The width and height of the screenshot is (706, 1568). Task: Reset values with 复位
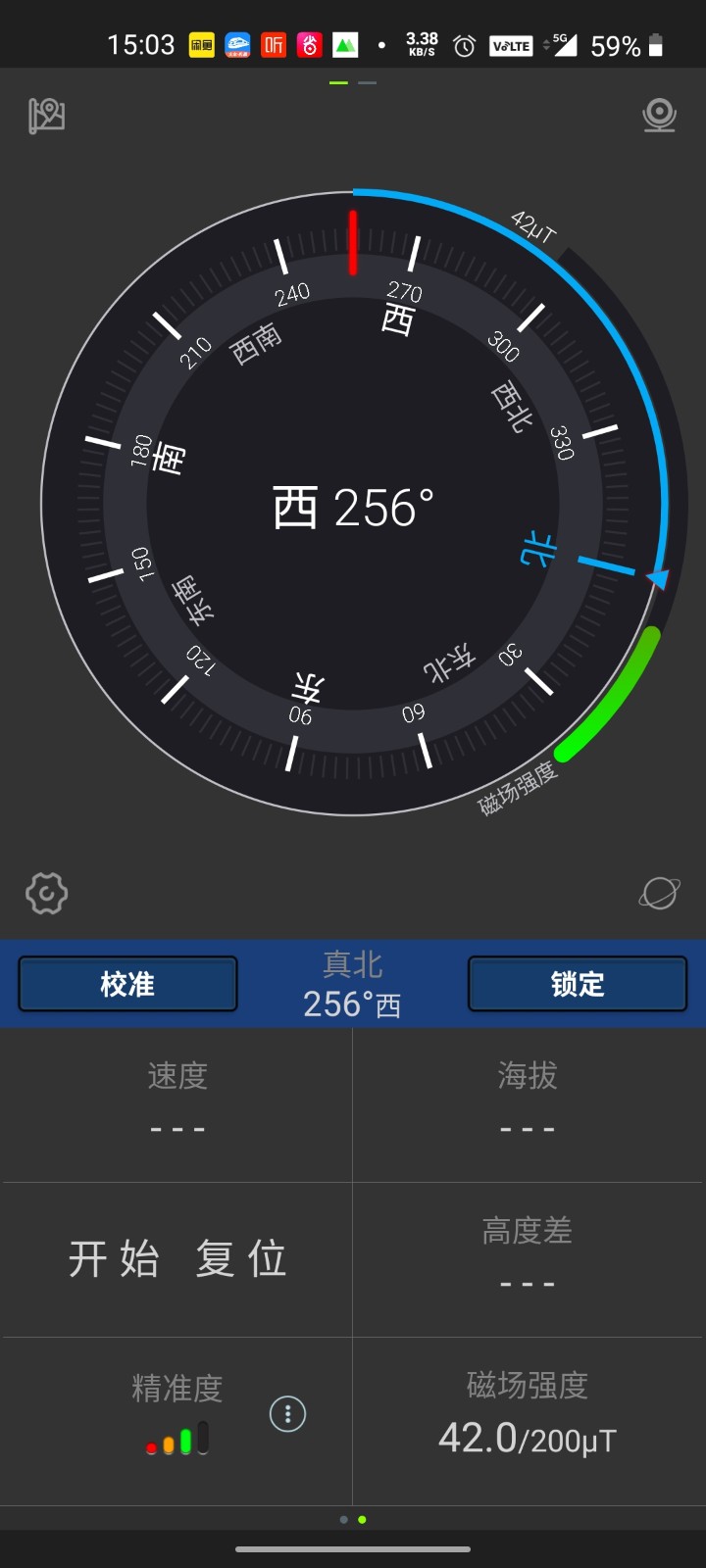tap(241, 1259)
